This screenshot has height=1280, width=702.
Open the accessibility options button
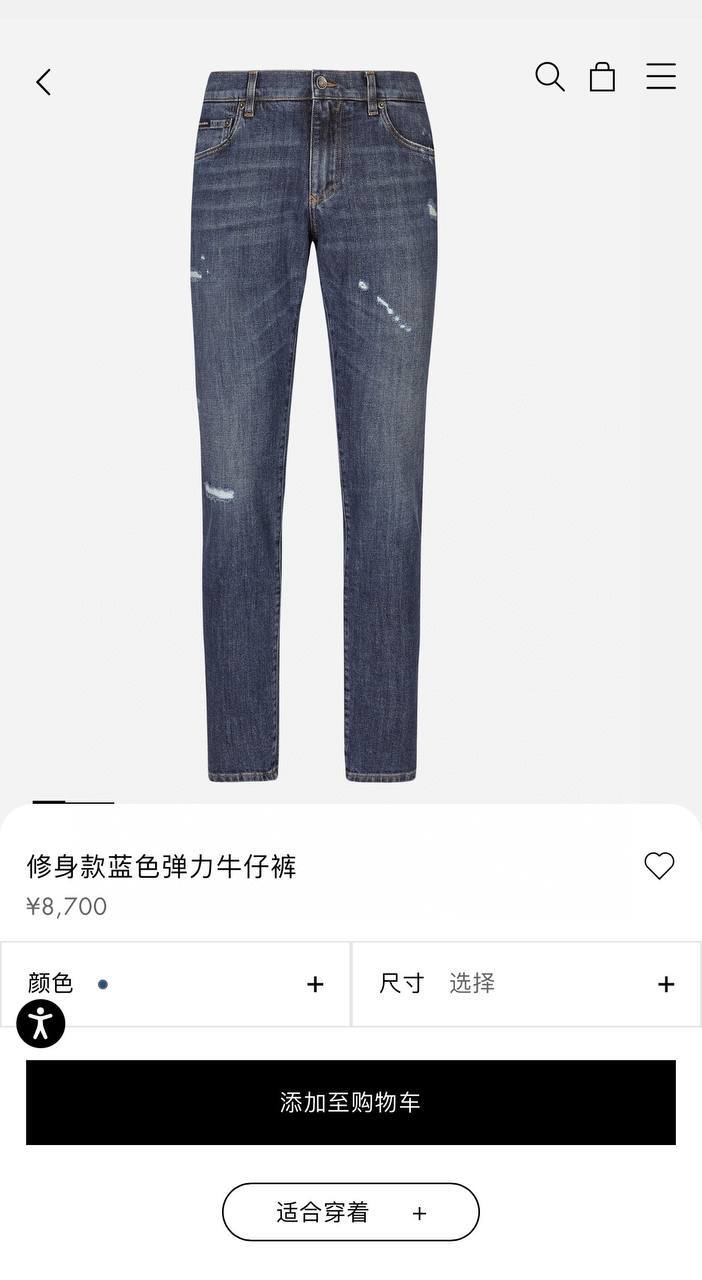coord(41,1024)
